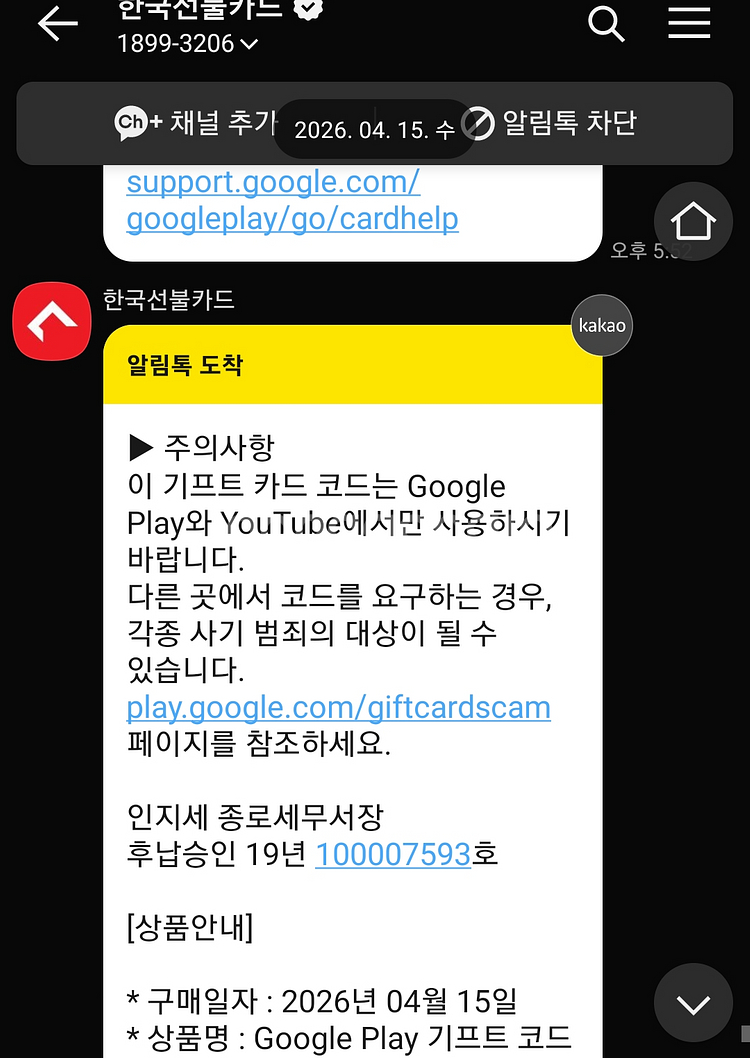
Task: Expand the 1899-3206 phone number dropdown
Action: [x=248, y=44]
